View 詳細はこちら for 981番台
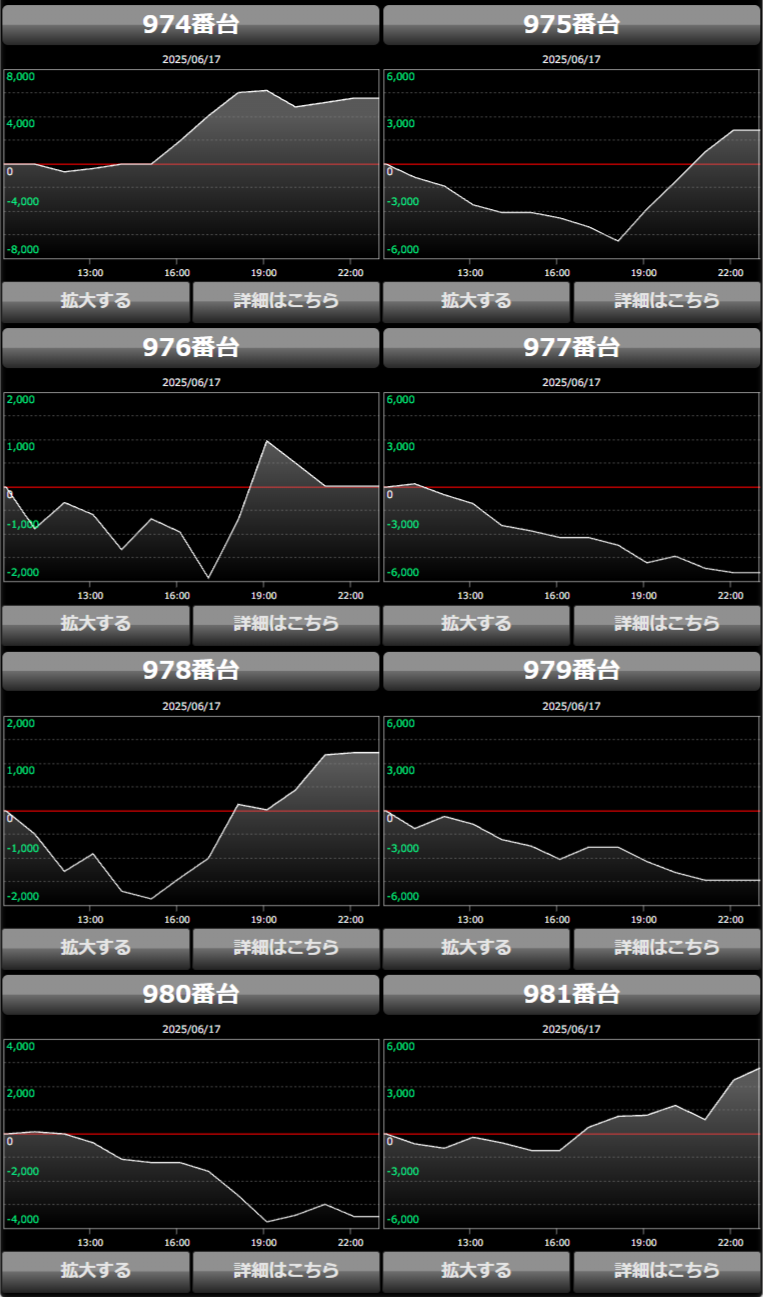 click(667, 1271)
